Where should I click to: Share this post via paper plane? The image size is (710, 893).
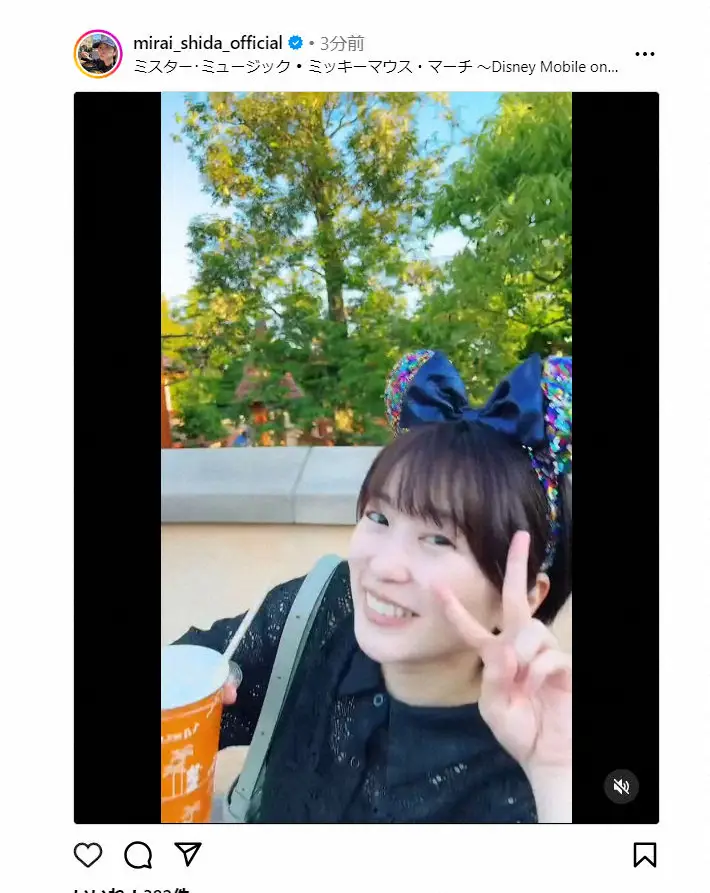click(x=188, y=855)
